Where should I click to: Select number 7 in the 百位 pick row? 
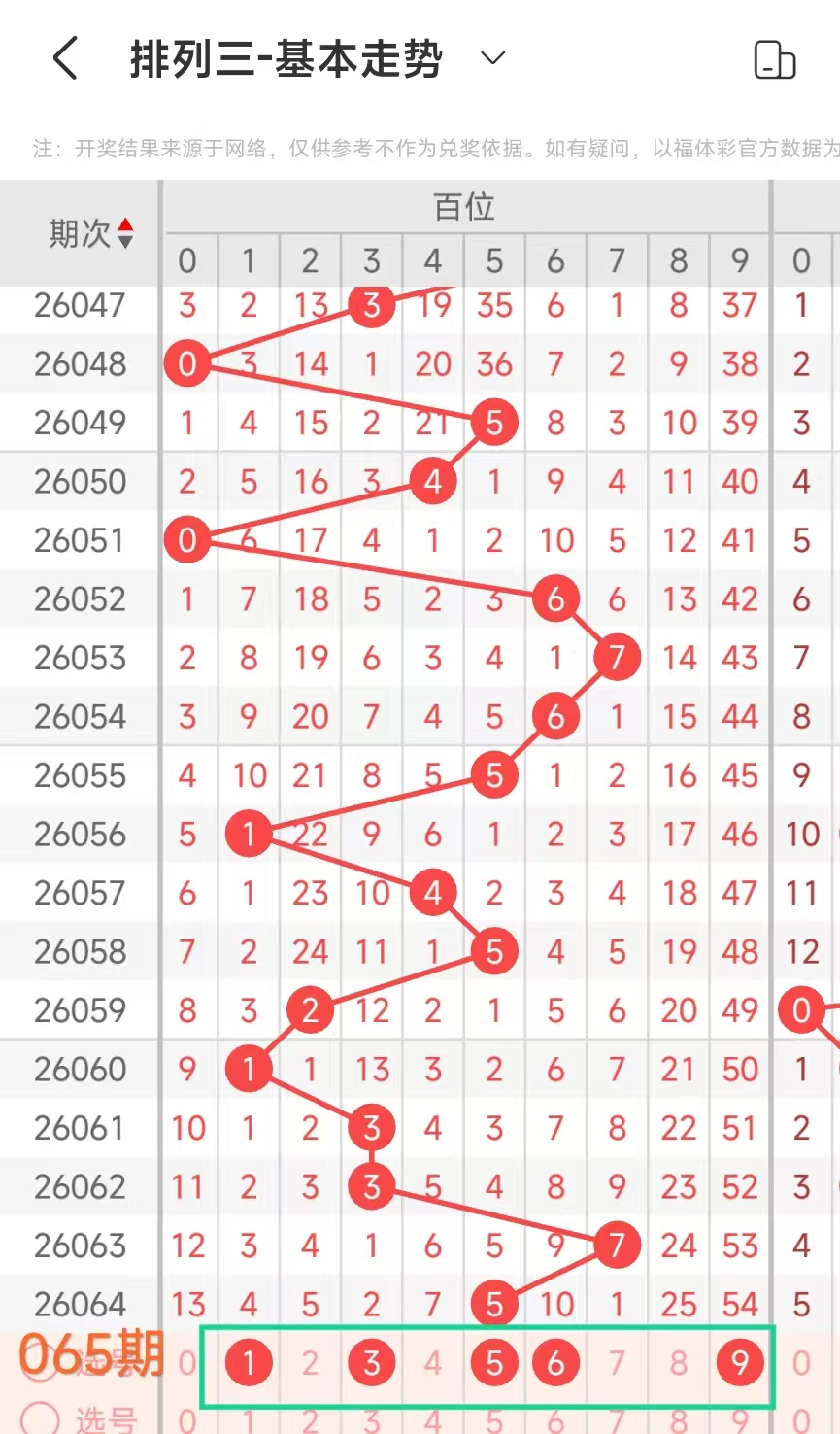coord(617,1363)
